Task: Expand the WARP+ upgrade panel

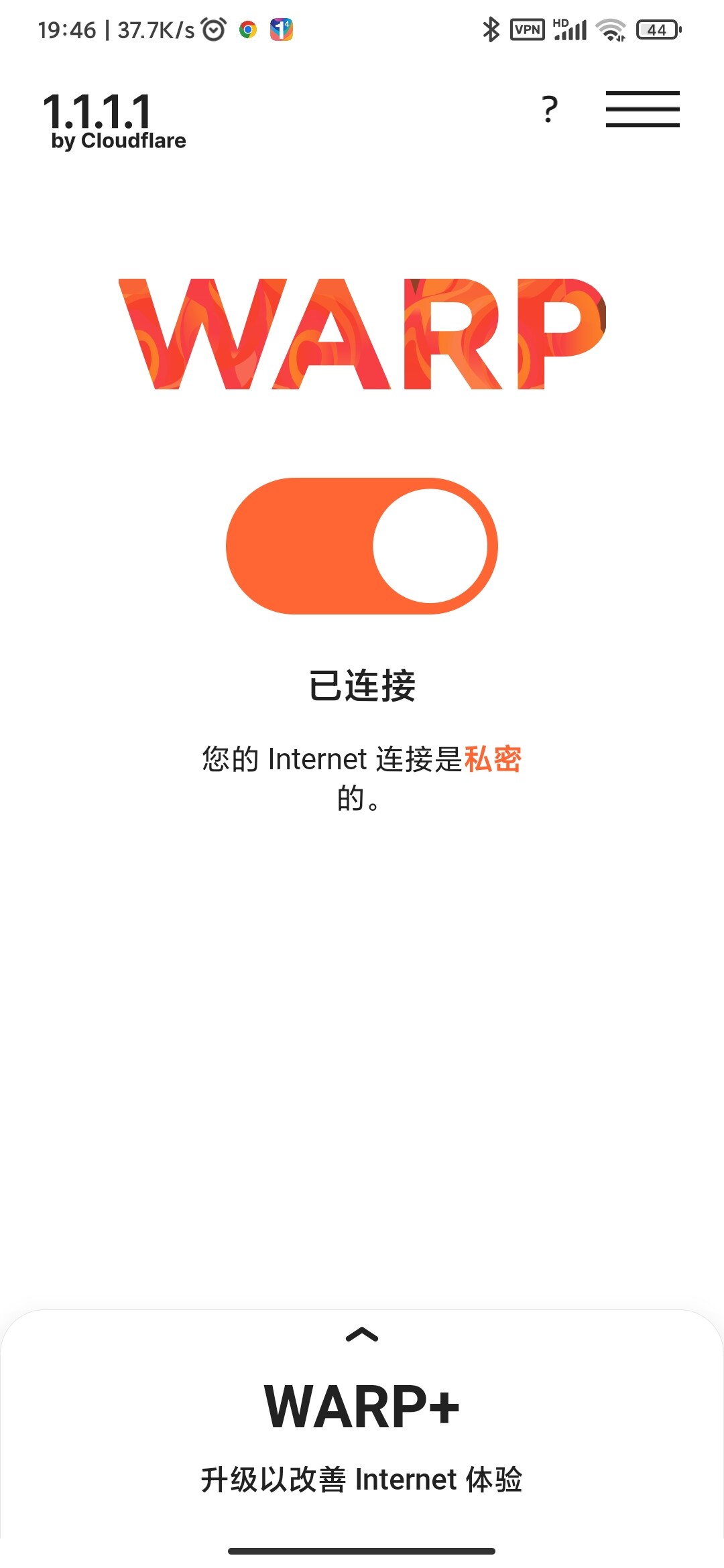Action: click(362, 1335)
